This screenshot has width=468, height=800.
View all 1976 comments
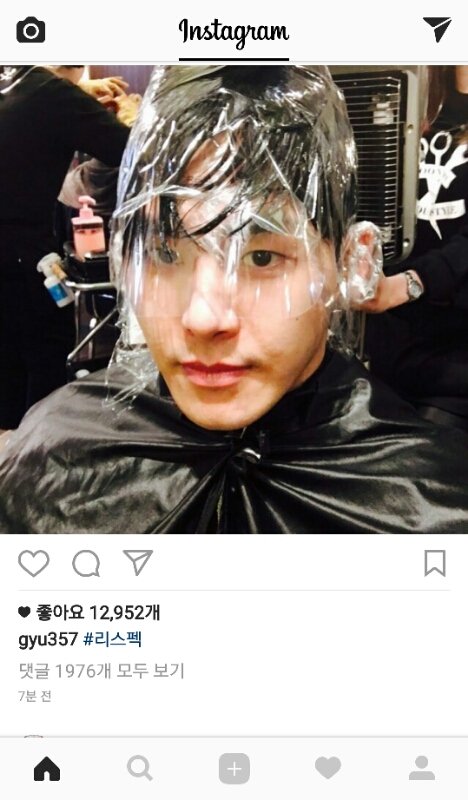click(x=101, y=670)
